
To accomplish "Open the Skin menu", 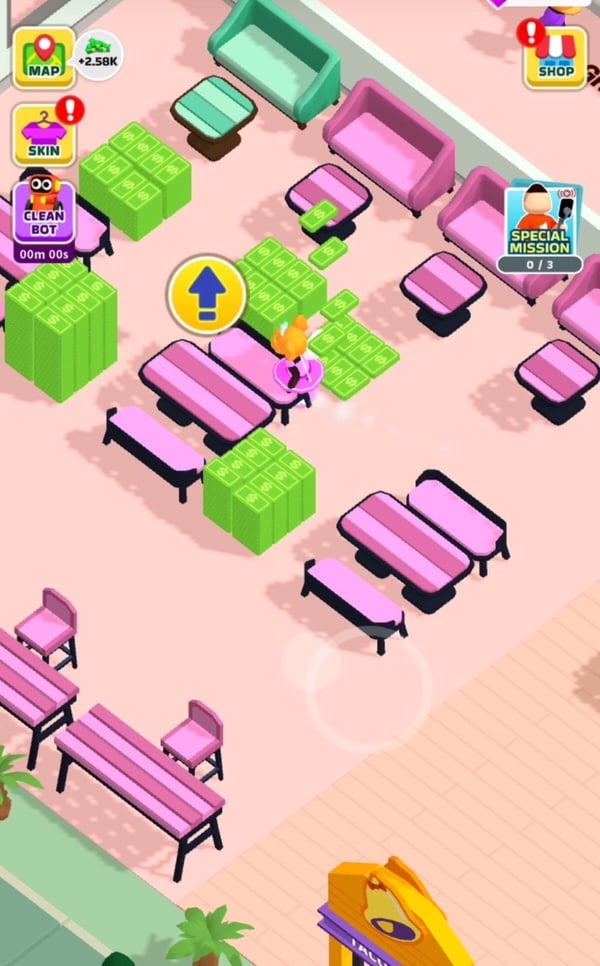I will tap(44, 135).
